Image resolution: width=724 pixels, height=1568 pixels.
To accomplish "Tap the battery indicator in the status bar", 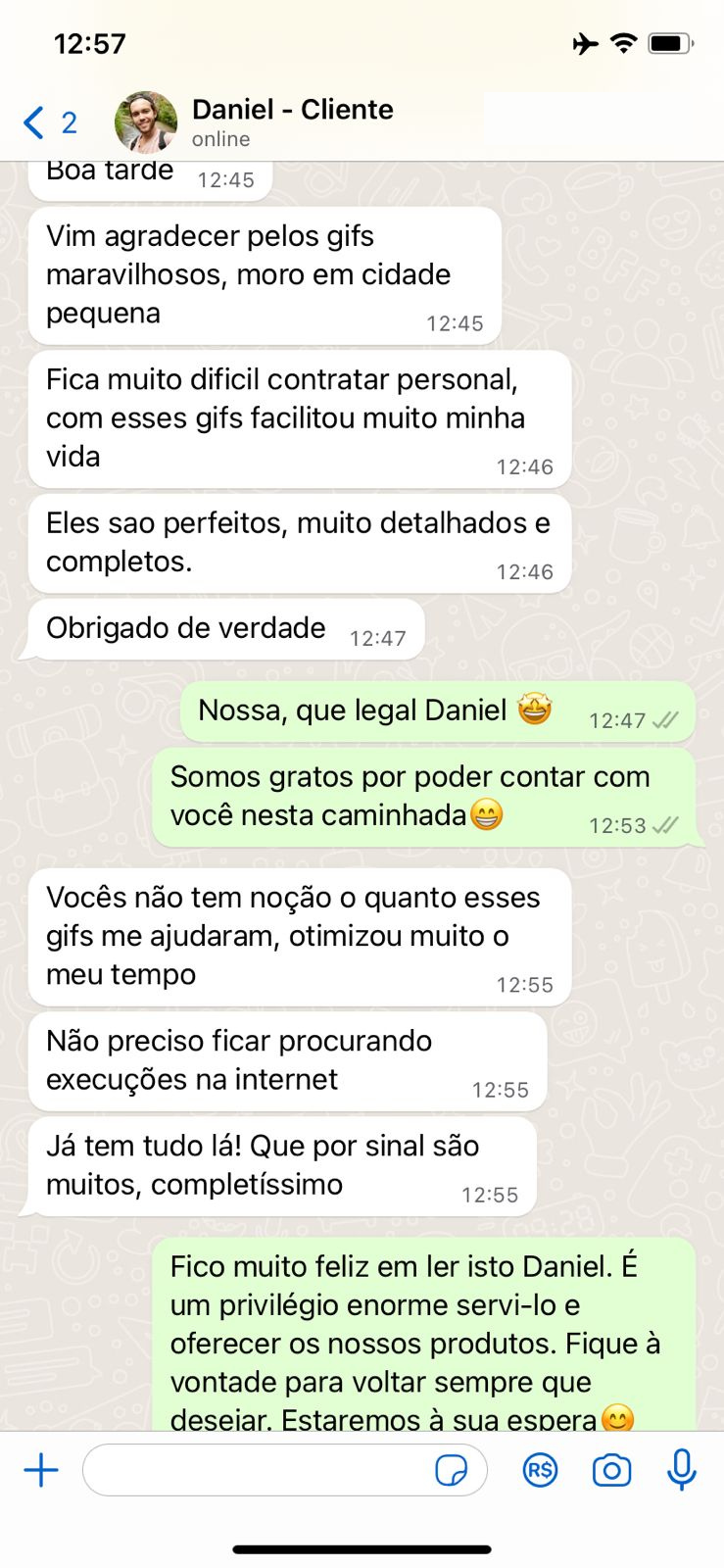I will click(x=668, y=42).
